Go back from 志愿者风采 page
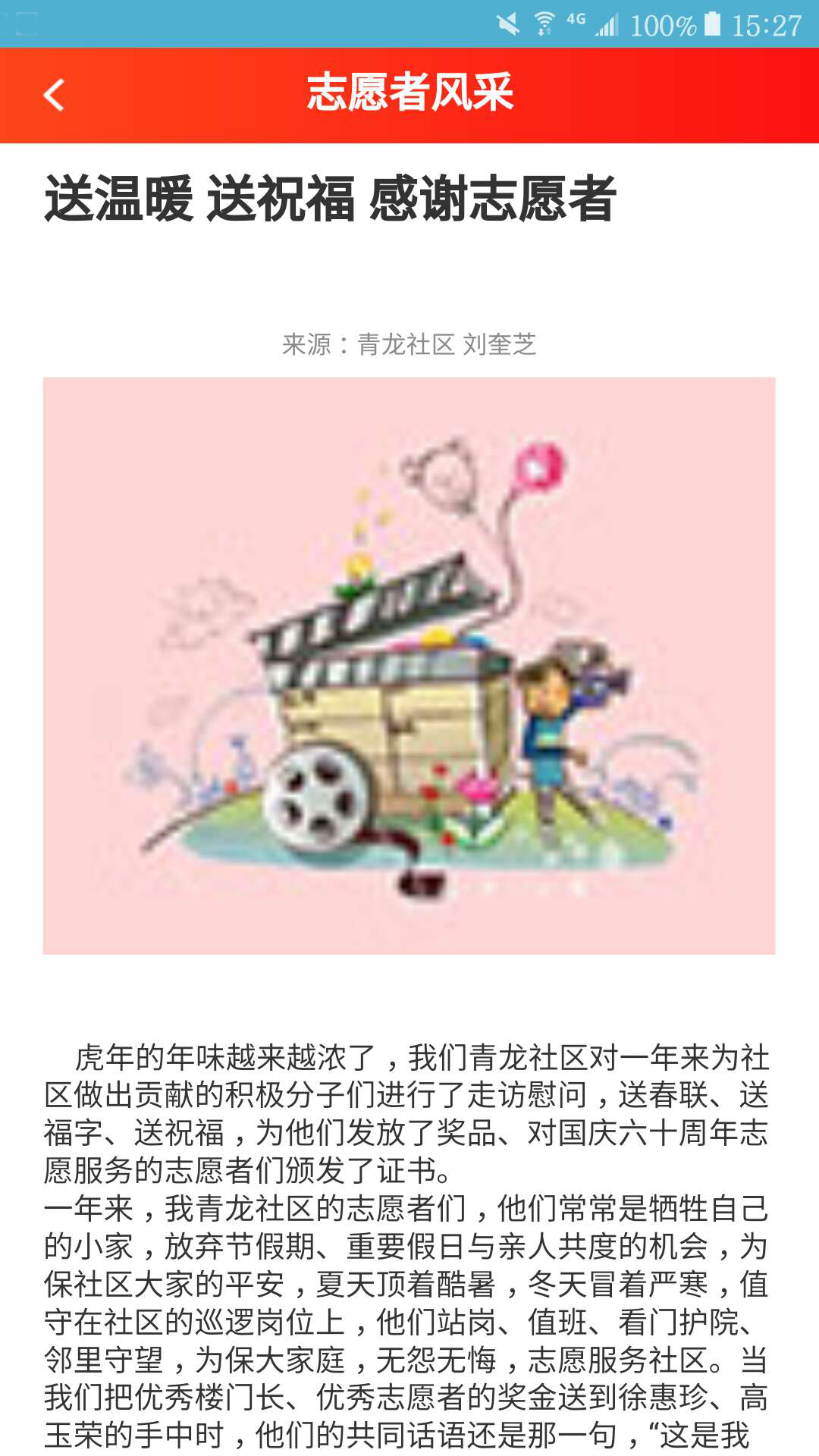 tap(54, 96)
